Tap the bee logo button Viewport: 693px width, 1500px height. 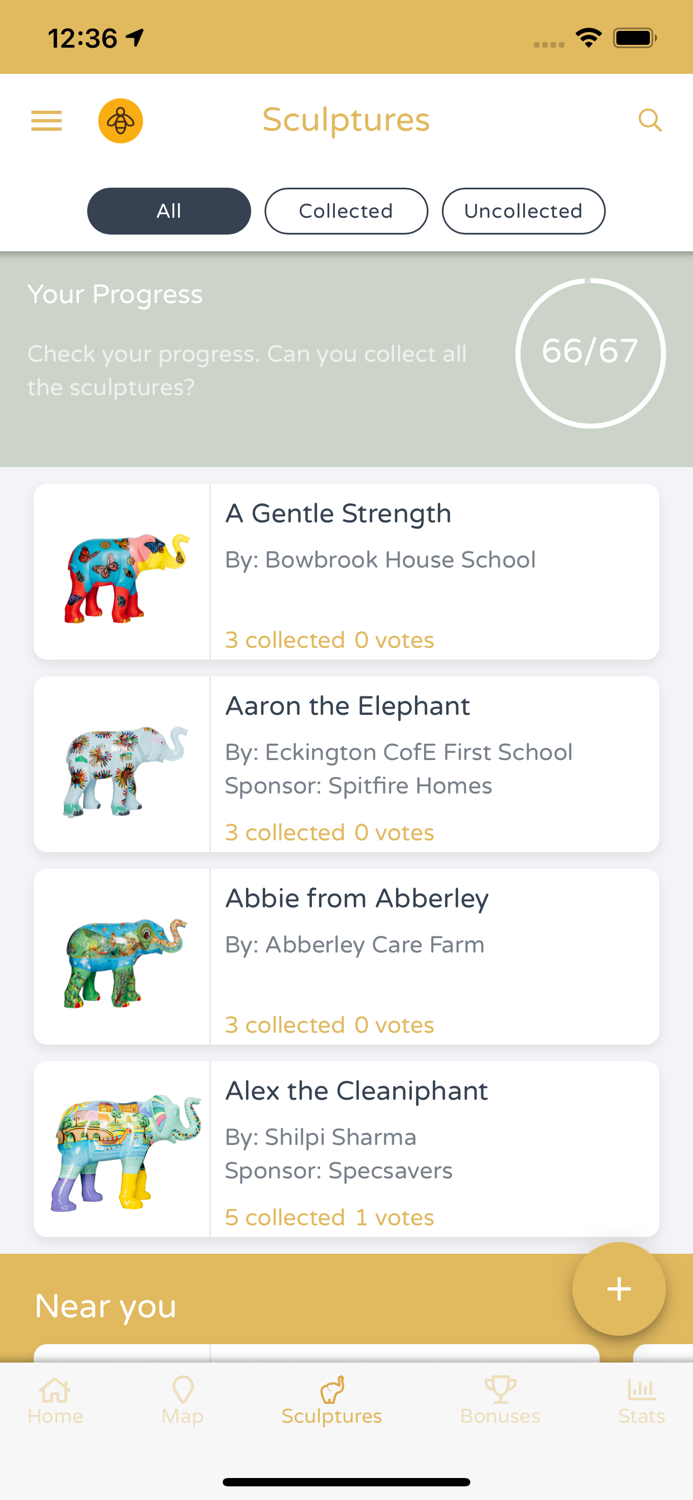pos(120,121)
